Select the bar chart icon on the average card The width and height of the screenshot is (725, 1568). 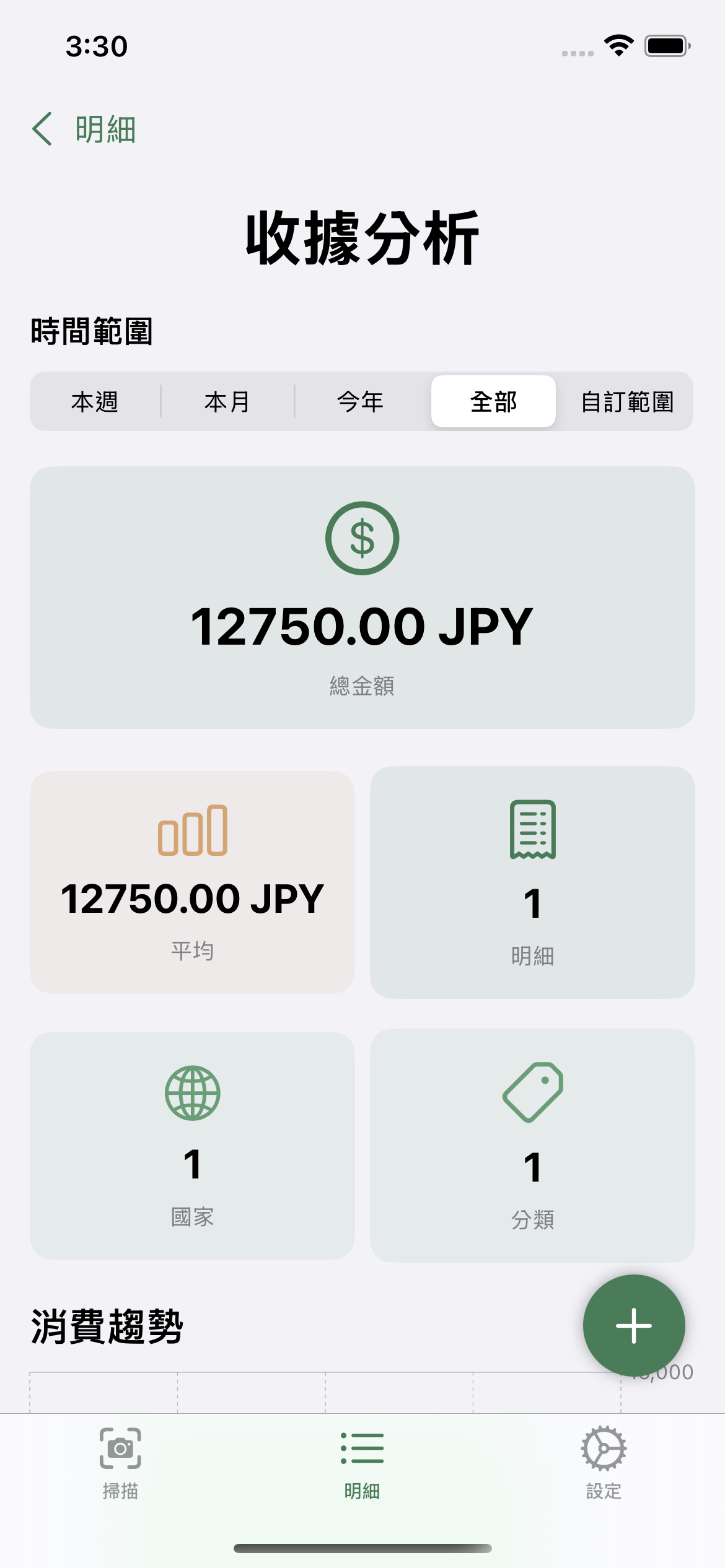tap(192, 832)
